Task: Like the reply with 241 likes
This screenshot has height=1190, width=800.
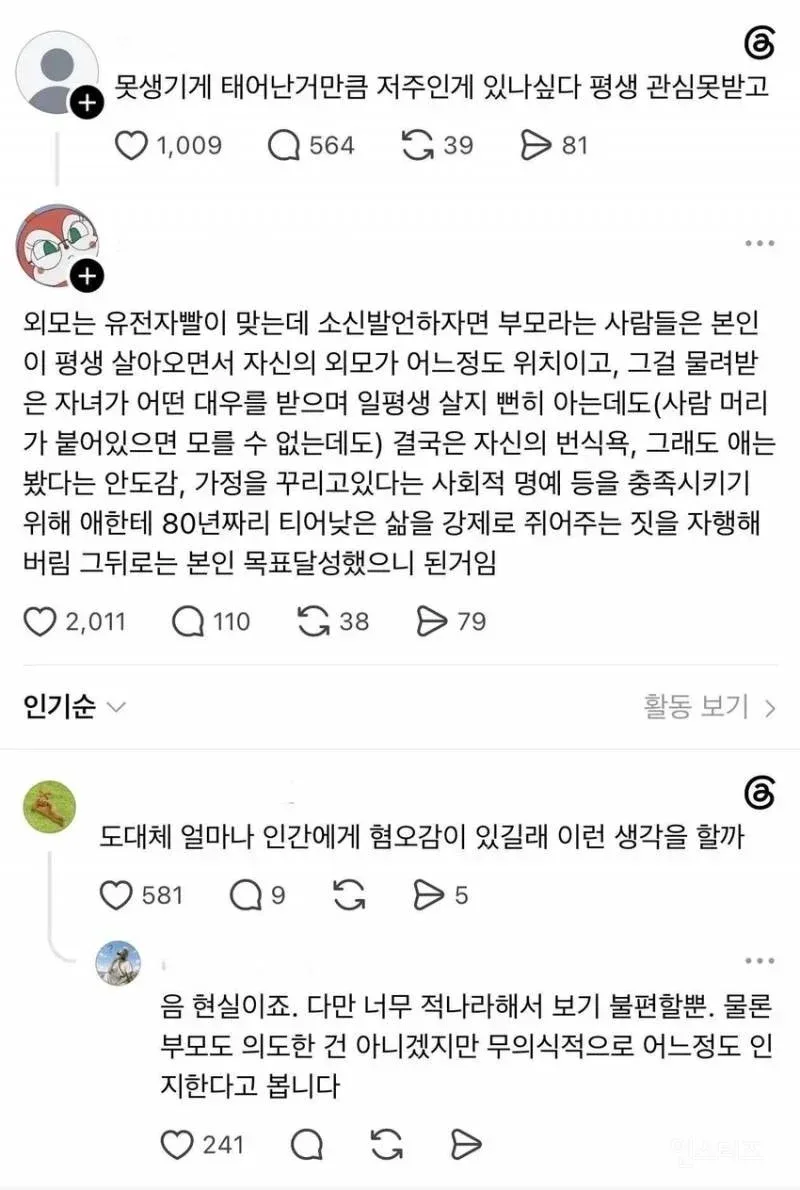Action: (x=178, y=1144)
